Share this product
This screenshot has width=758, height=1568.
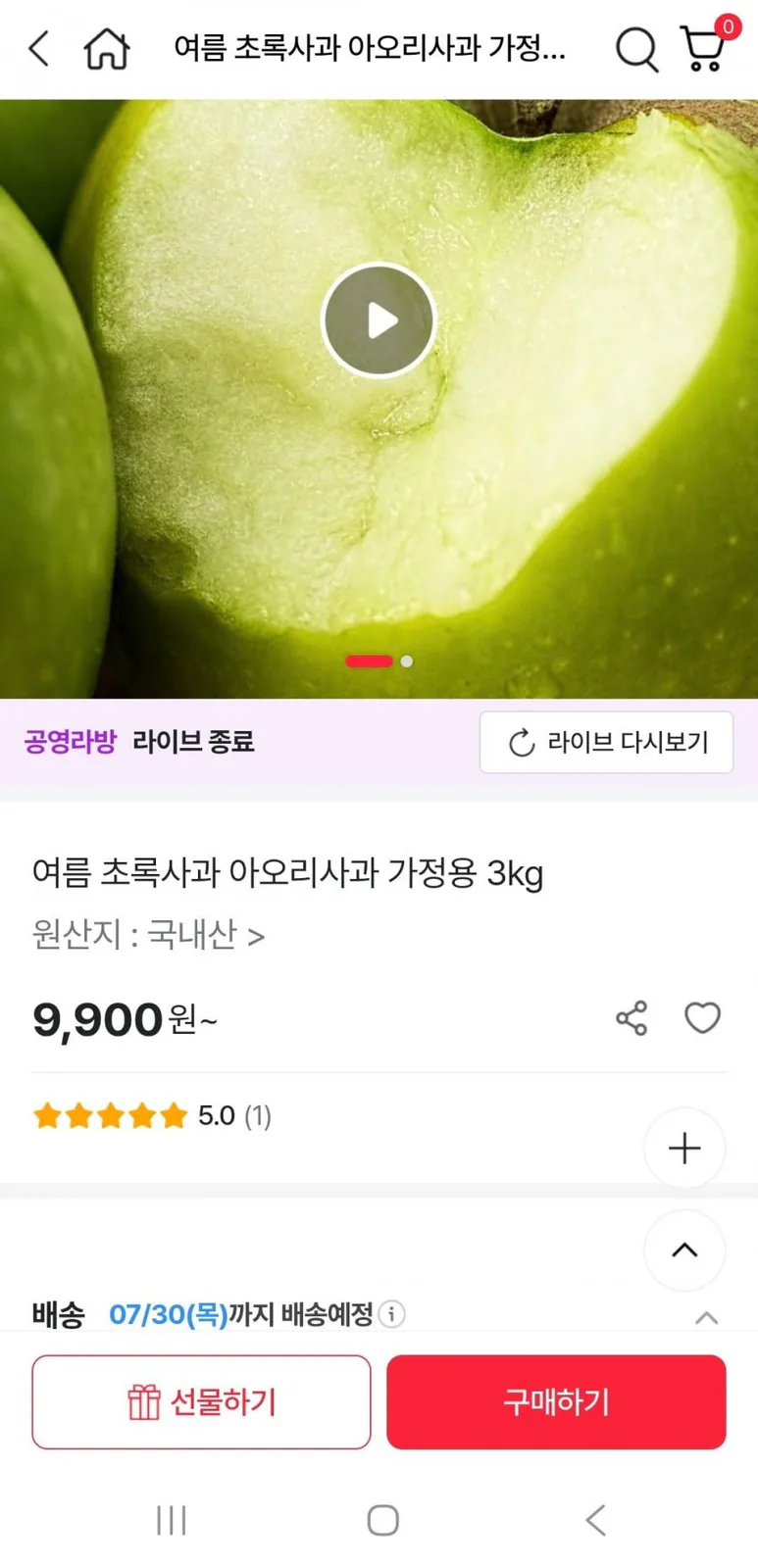tap(632, 1018)
